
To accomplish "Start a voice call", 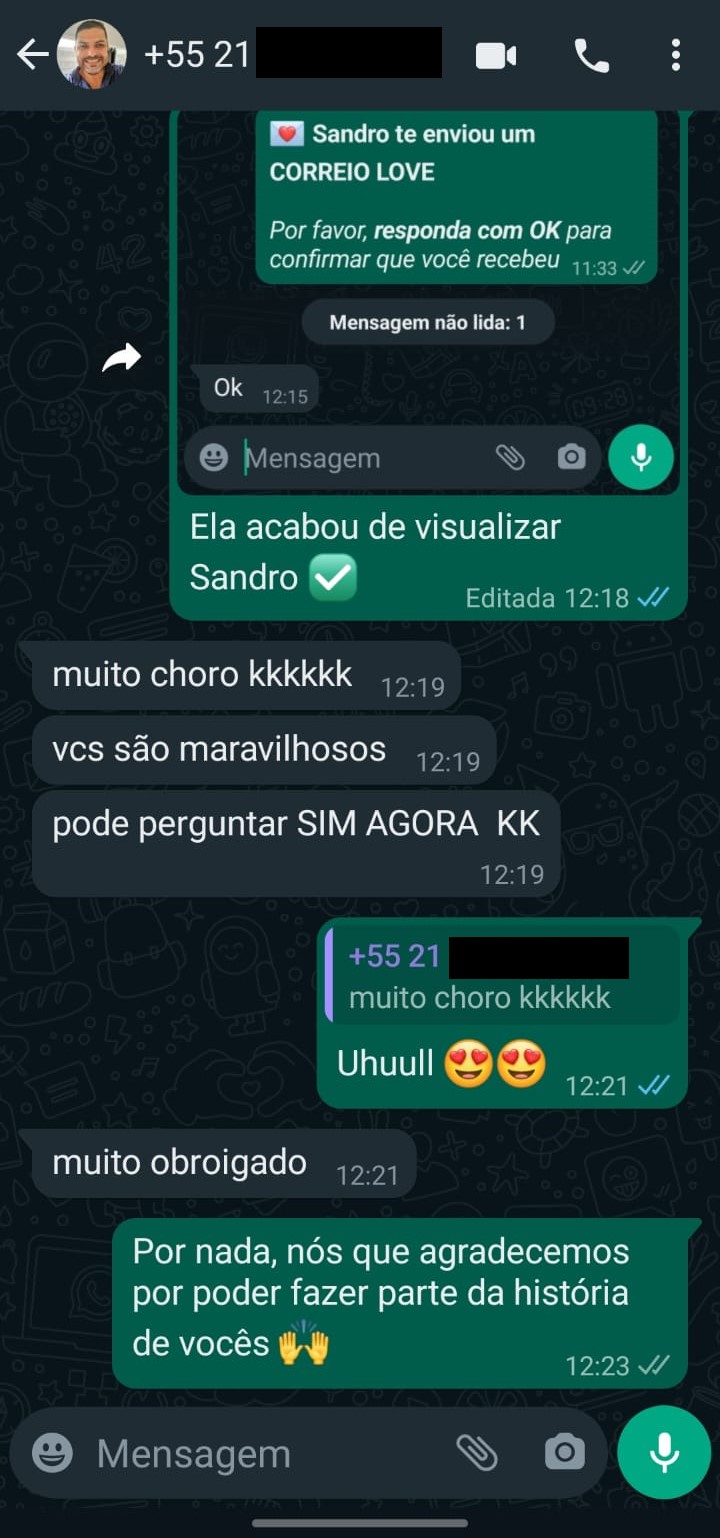I will [591, 56].
